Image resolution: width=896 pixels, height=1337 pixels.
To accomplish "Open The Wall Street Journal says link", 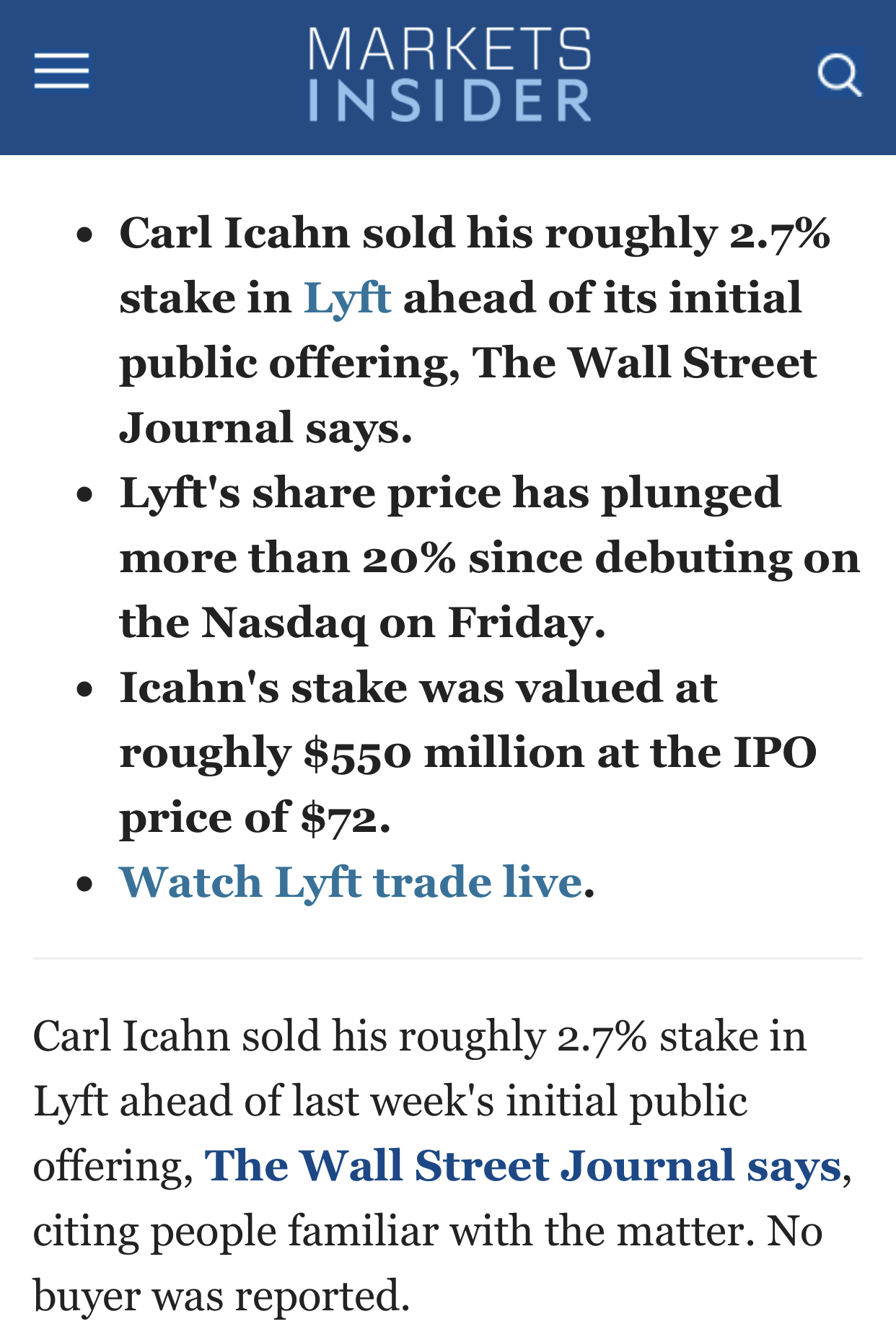I will (522, 1165).
